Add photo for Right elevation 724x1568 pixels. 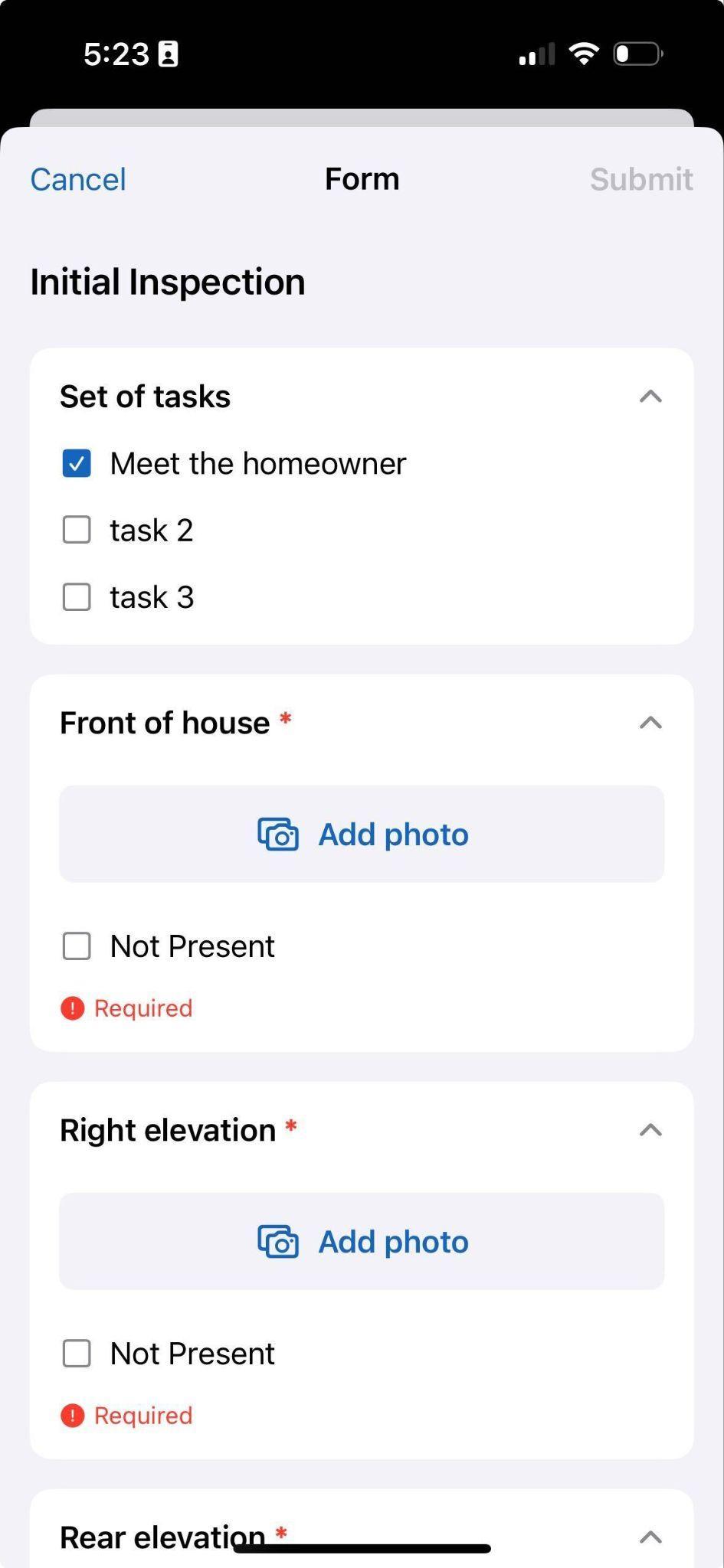click(x=362, y=1241)
